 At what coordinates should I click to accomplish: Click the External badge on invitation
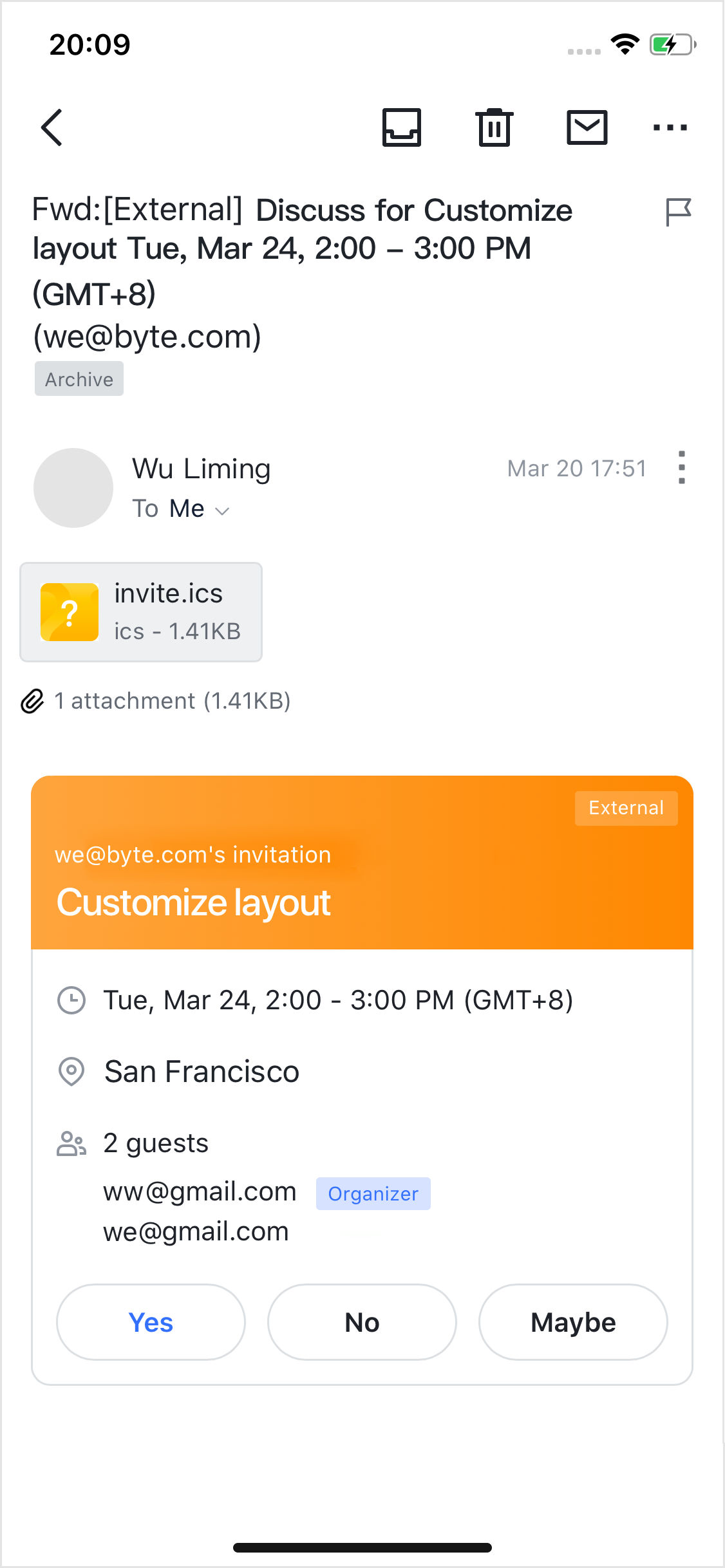[625, 808]
